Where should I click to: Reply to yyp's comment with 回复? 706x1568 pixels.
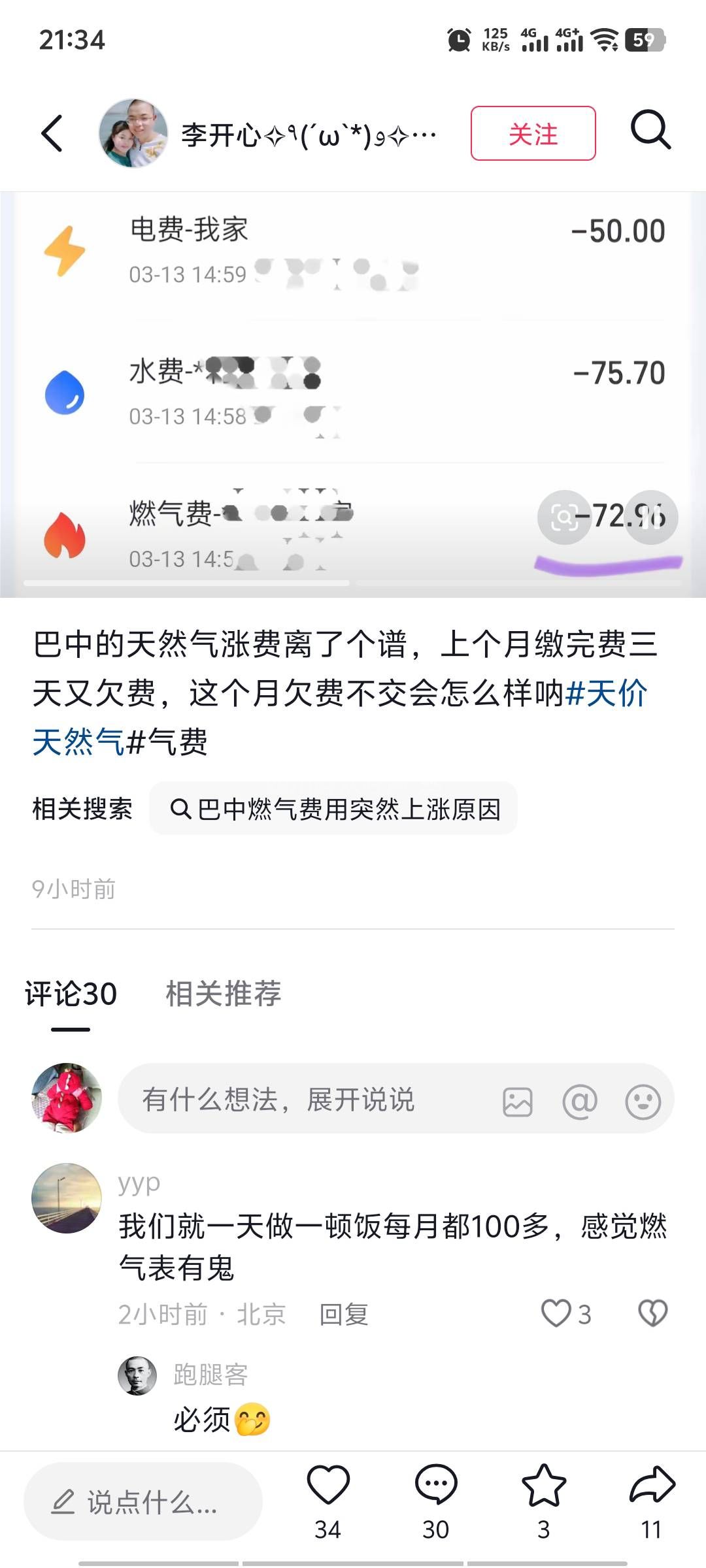(344, 1314)
